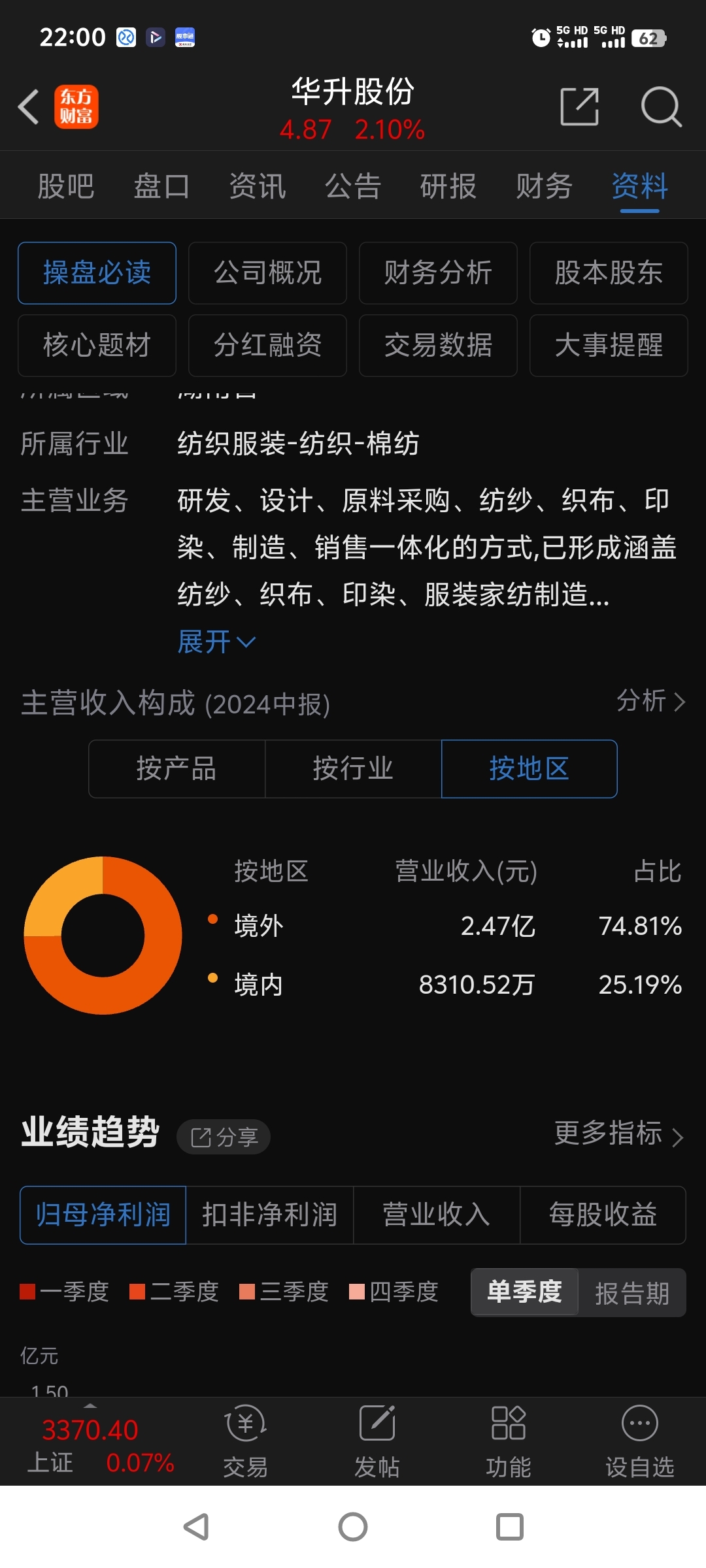706x1568 pixels.
Task: Share this stock page via export icon
Action: click(x=580, y=106)
